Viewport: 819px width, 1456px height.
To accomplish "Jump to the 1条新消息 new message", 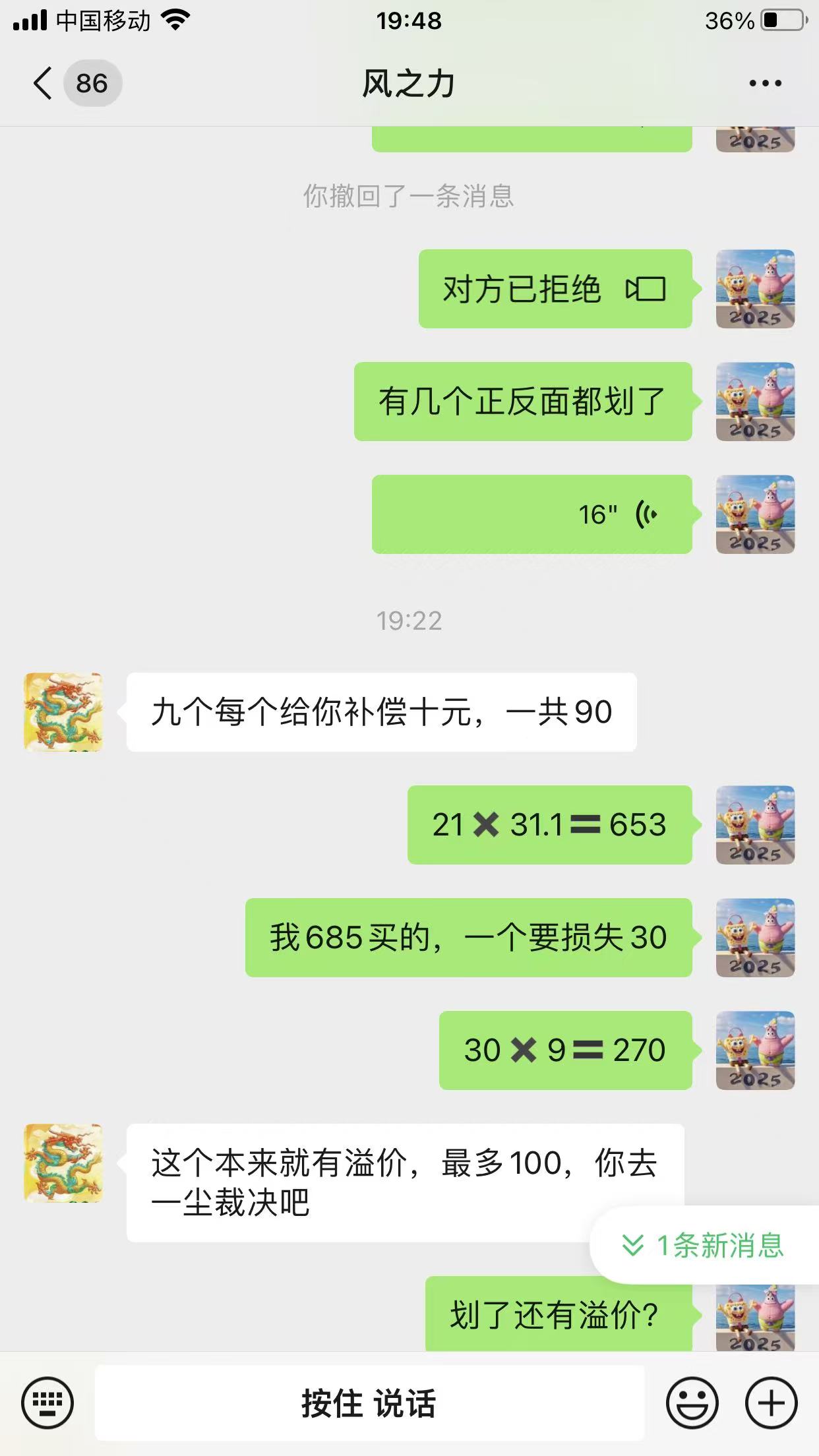I will click(704, 1245).
